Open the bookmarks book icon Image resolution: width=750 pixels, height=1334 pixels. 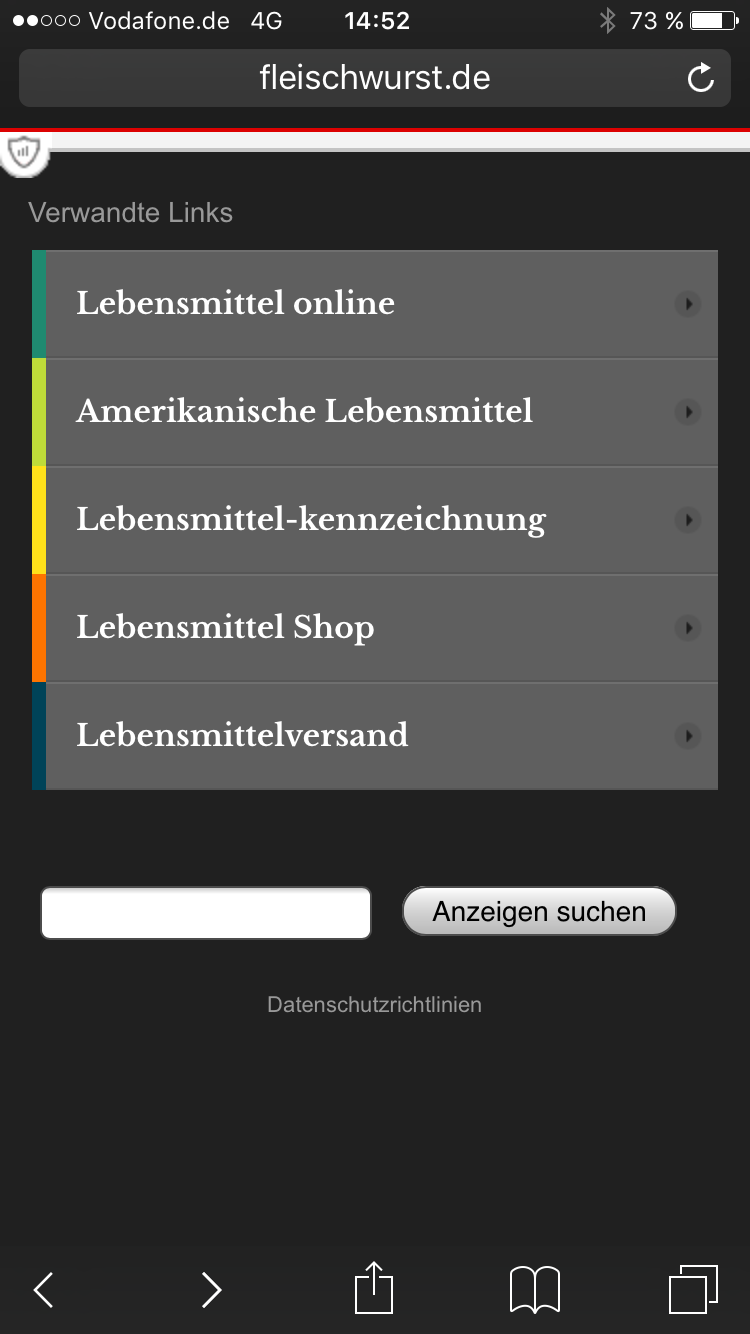click(535, 1290)
